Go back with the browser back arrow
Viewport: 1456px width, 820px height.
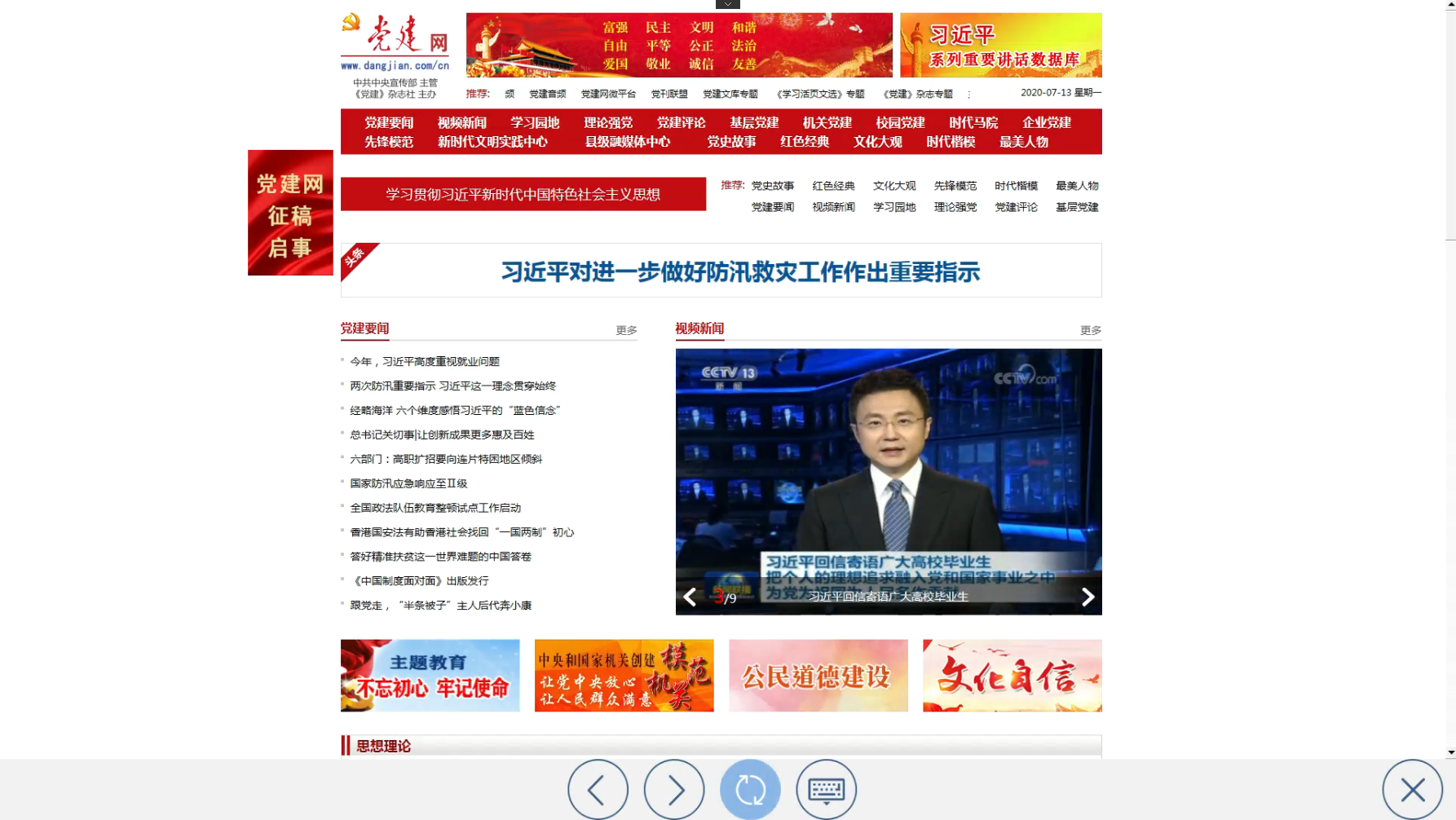[x=598, y=789]
